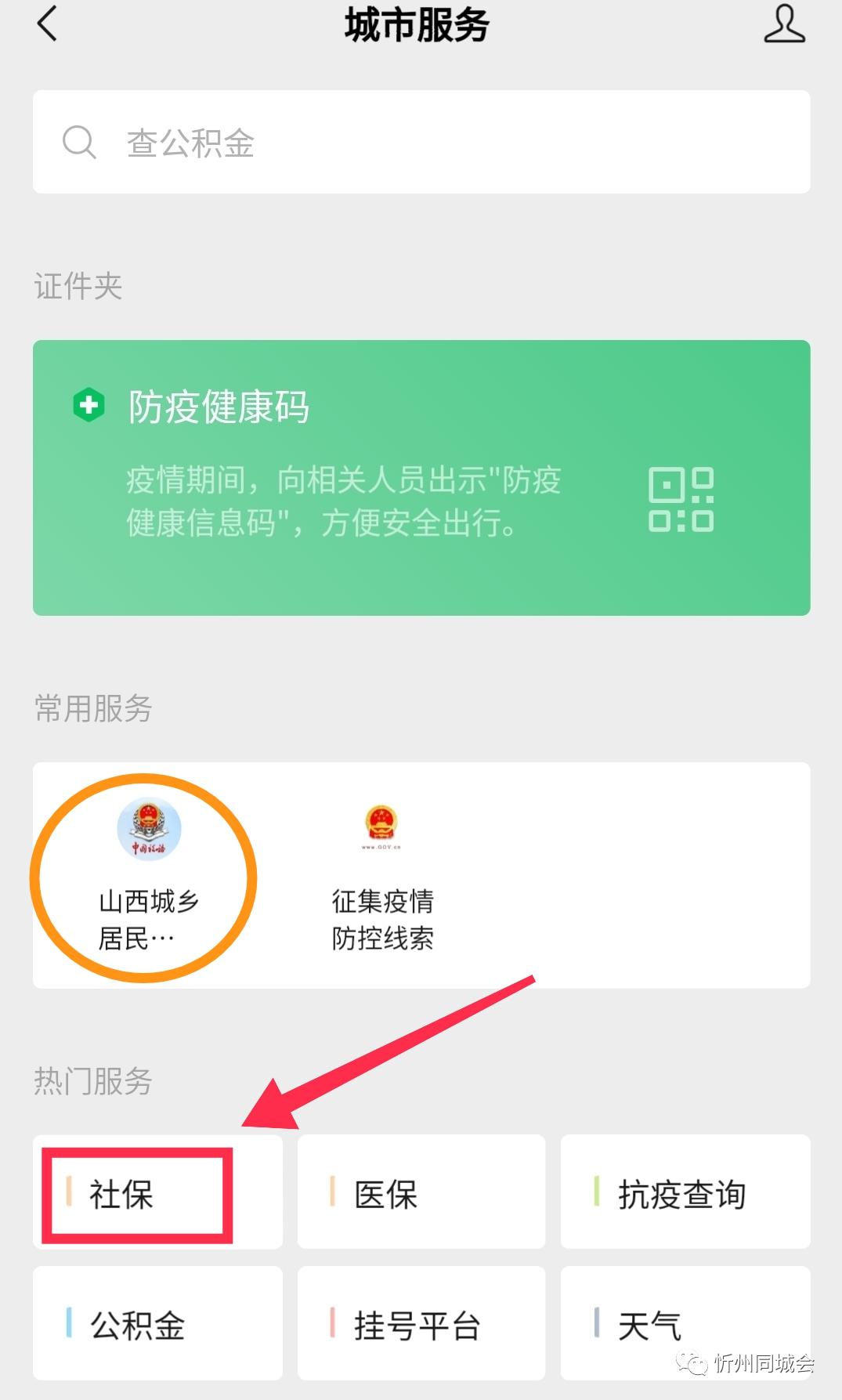
Task: Open 山西城乡居民 service
Action: 149,874
